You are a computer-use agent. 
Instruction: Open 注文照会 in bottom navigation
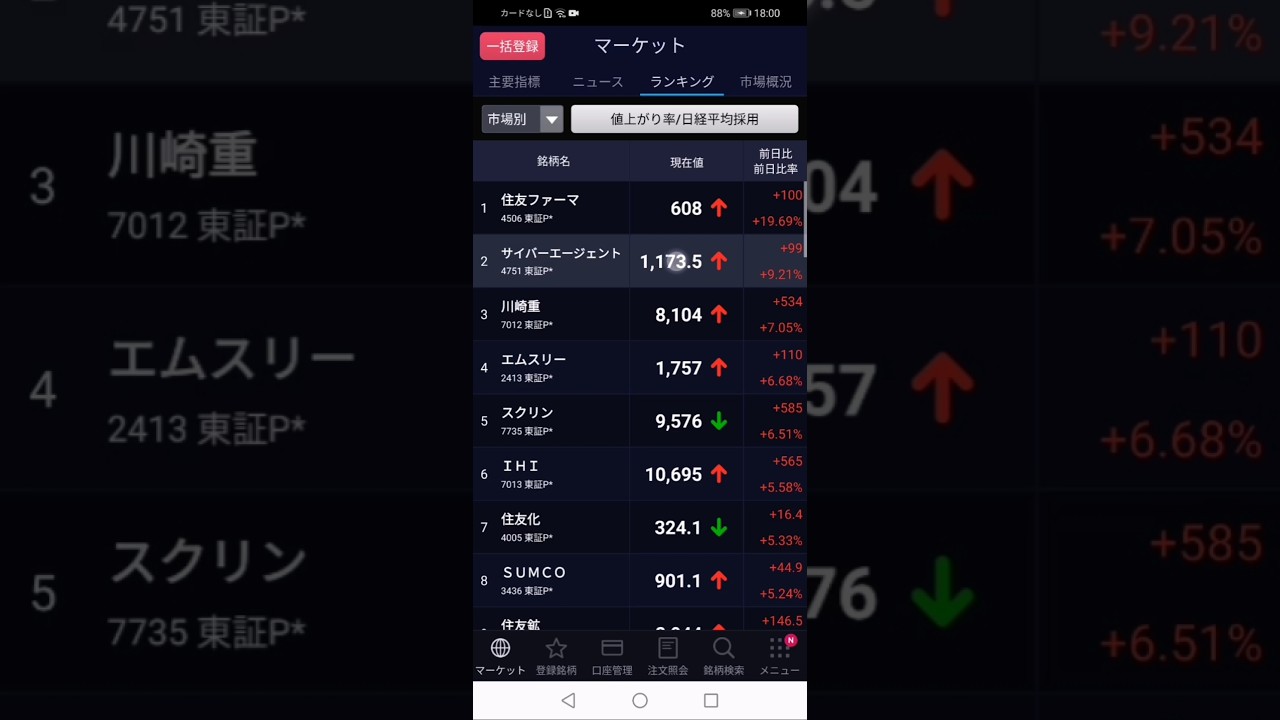(x=668, y=657)
